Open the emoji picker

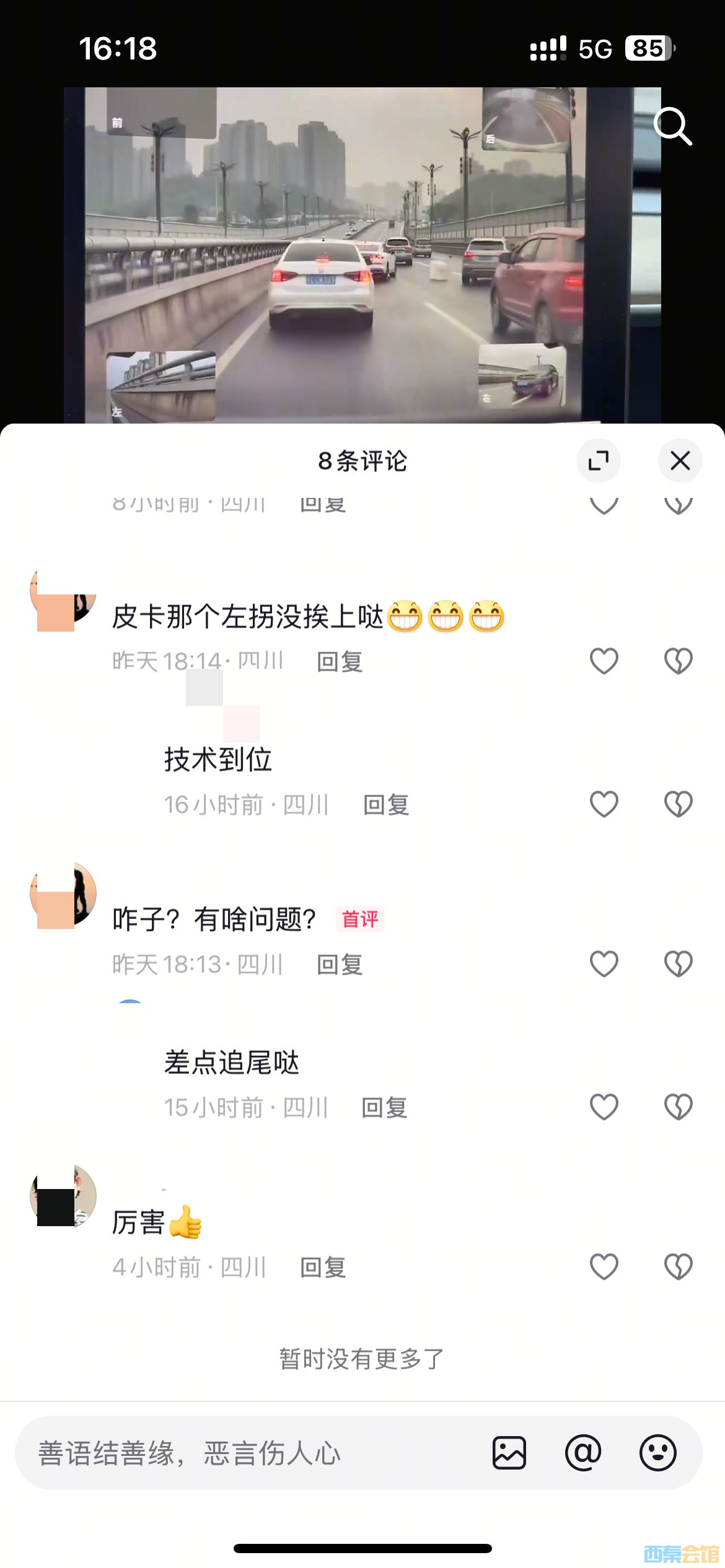(x=657, y=1453)
